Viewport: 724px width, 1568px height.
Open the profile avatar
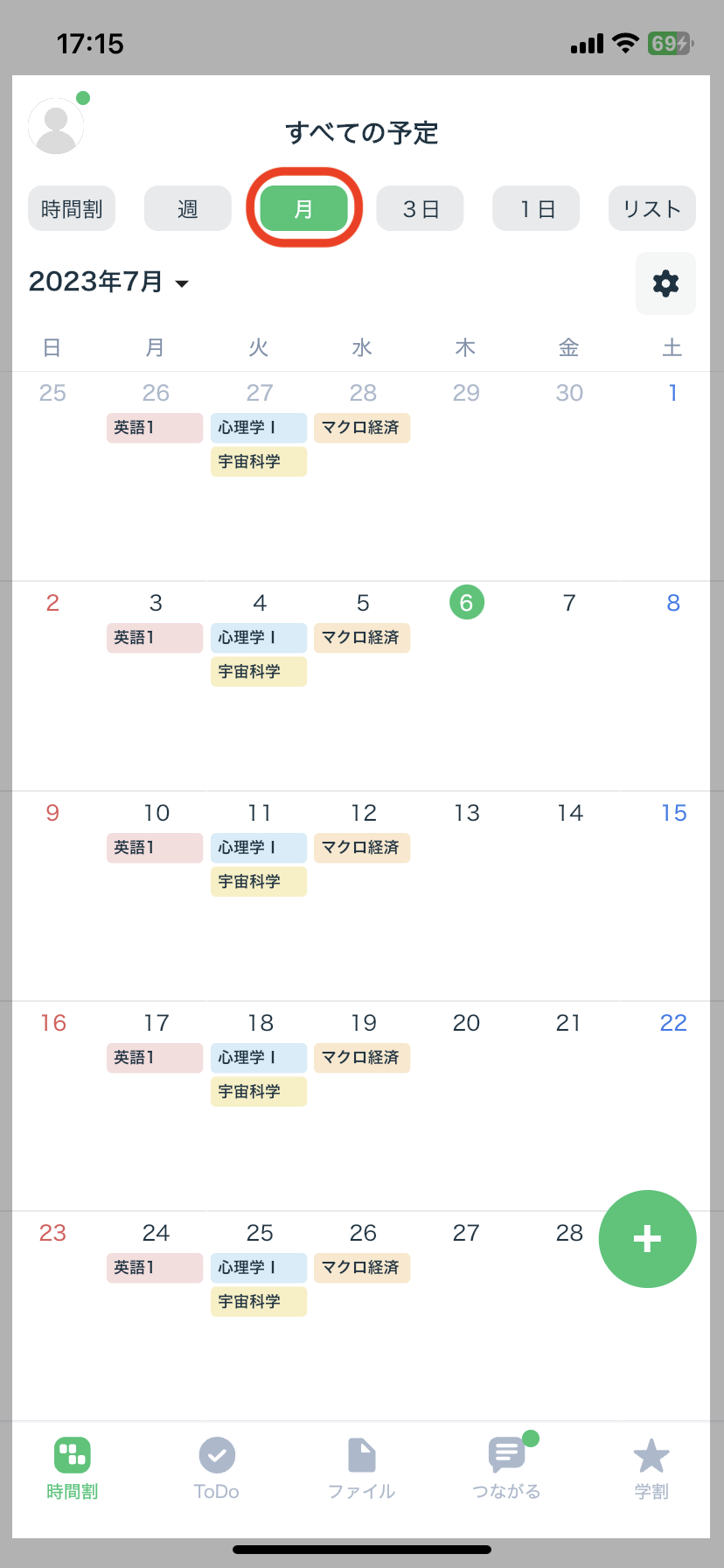[x=56, y=126]
